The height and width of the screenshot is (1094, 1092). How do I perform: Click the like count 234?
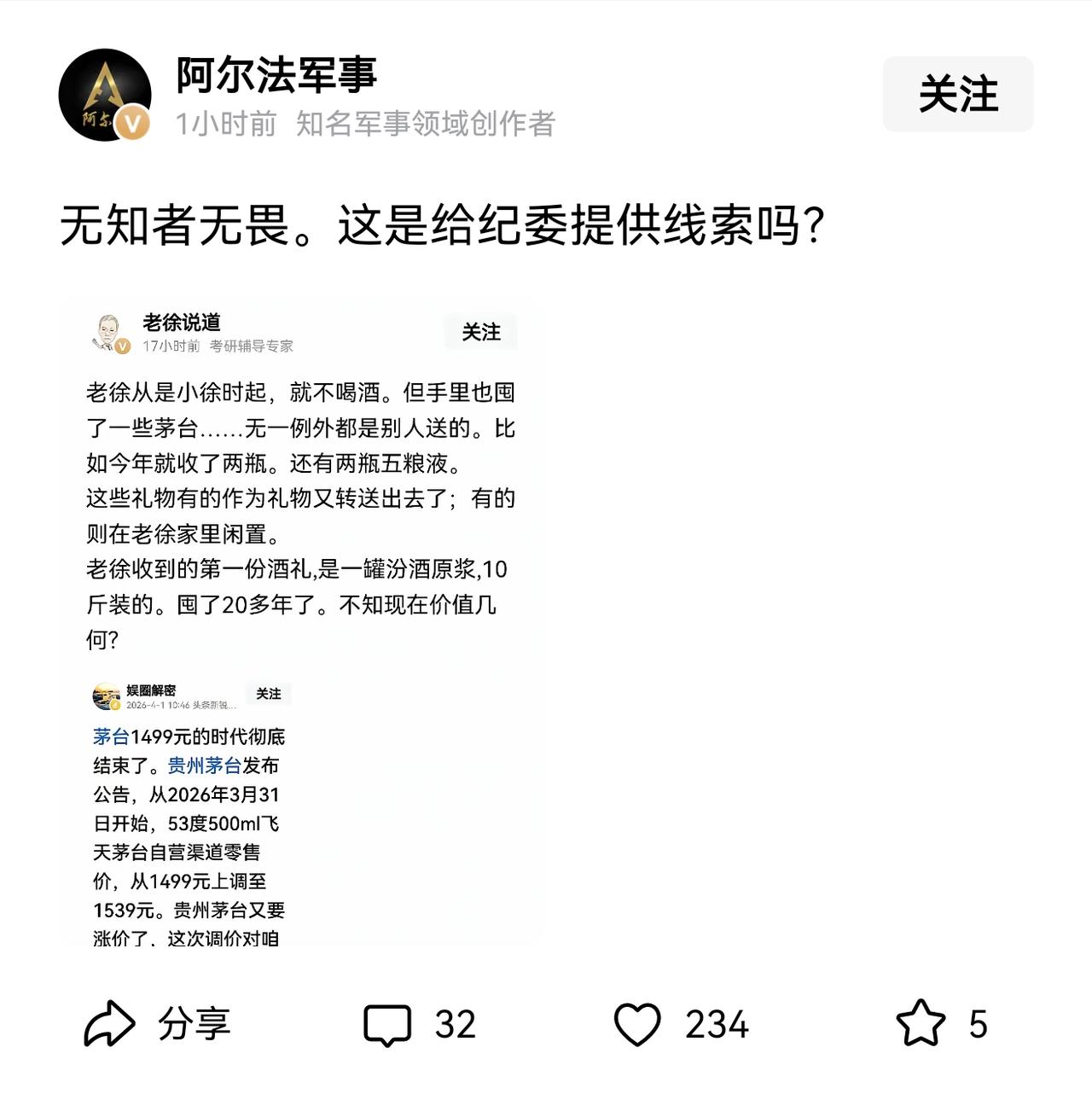(717, 1023)
